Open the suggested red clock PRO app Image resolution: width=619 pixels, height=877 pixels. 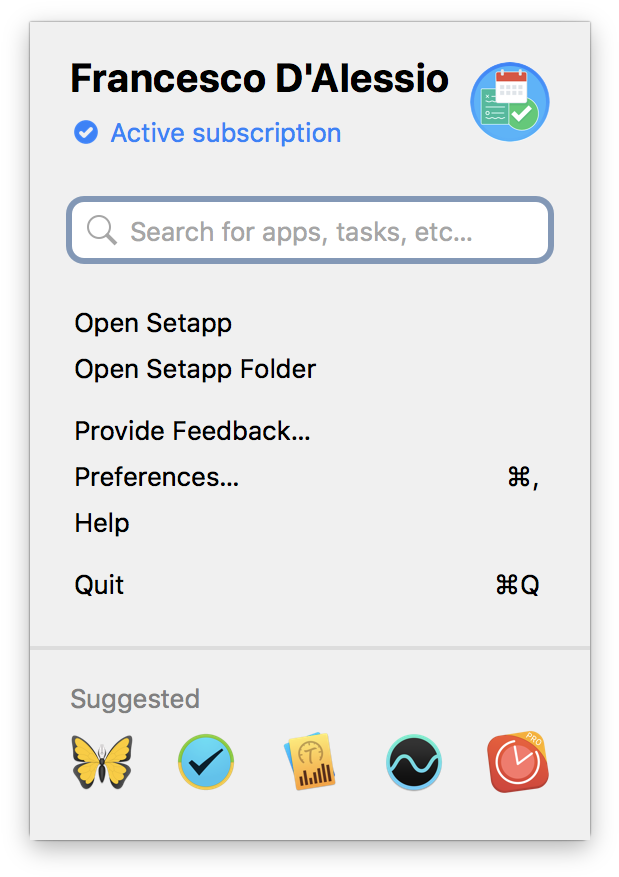(x=517, y=762)
